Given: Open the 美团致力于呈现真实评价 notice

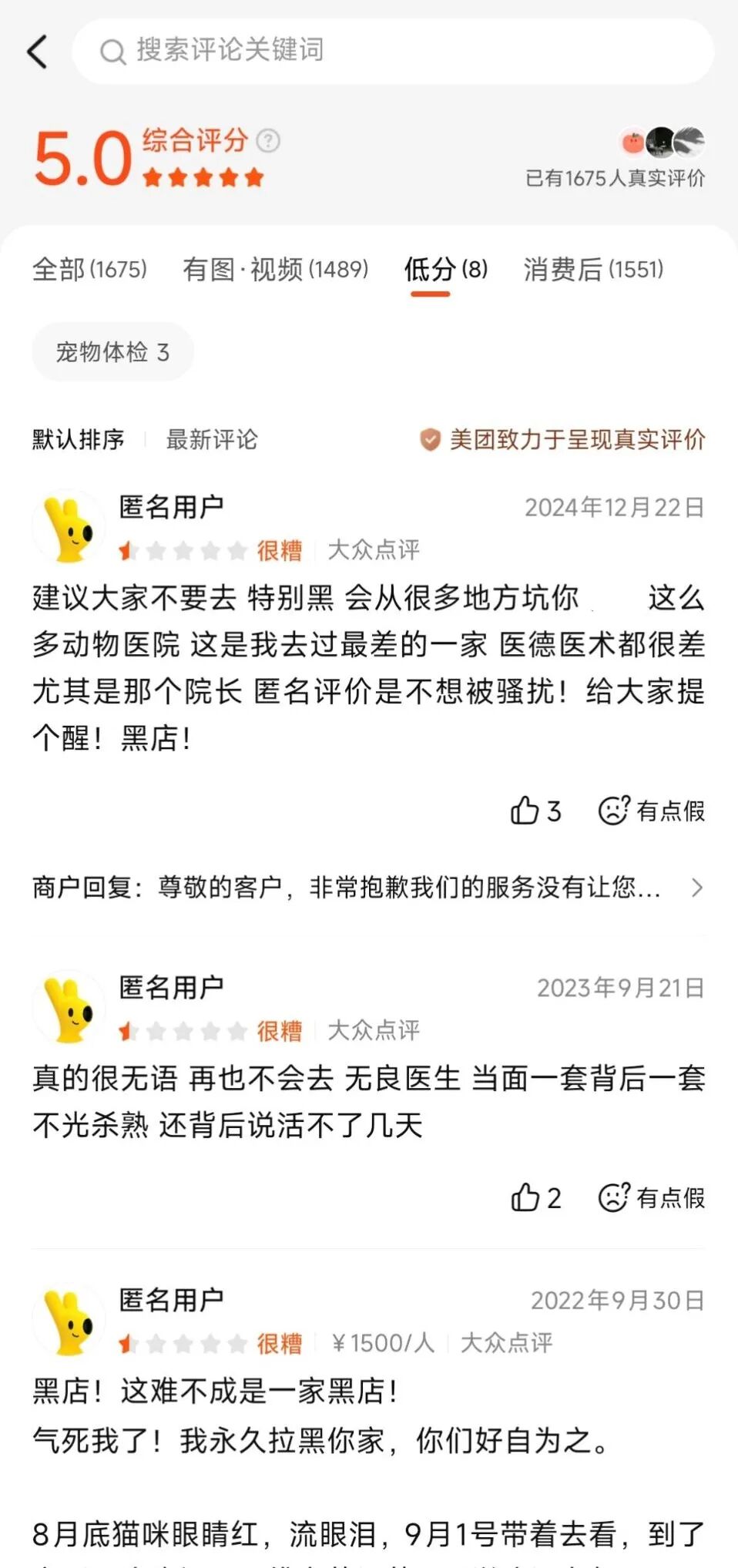Looking at the screenshot, I should click(562, 440).
